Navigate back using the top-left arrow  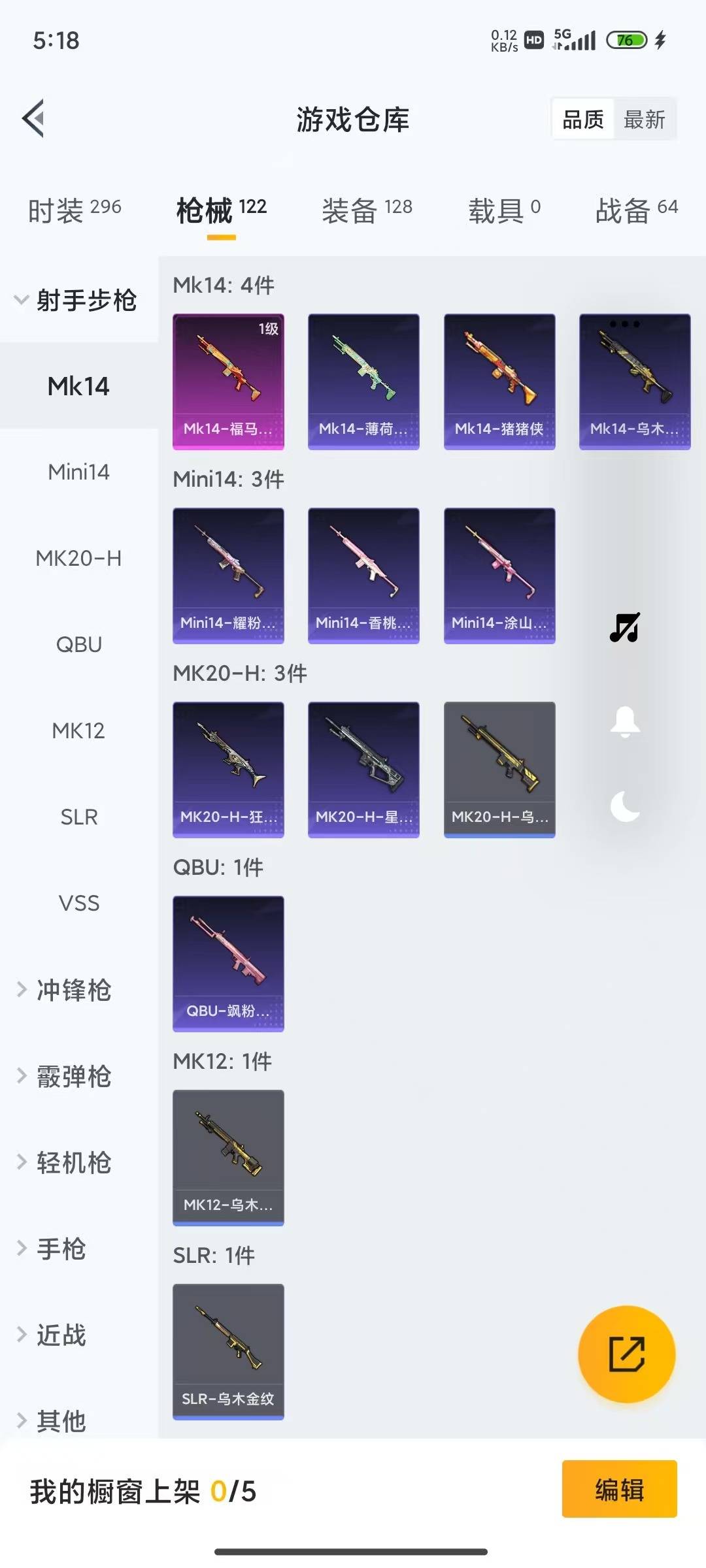click(x=33, y=119)
